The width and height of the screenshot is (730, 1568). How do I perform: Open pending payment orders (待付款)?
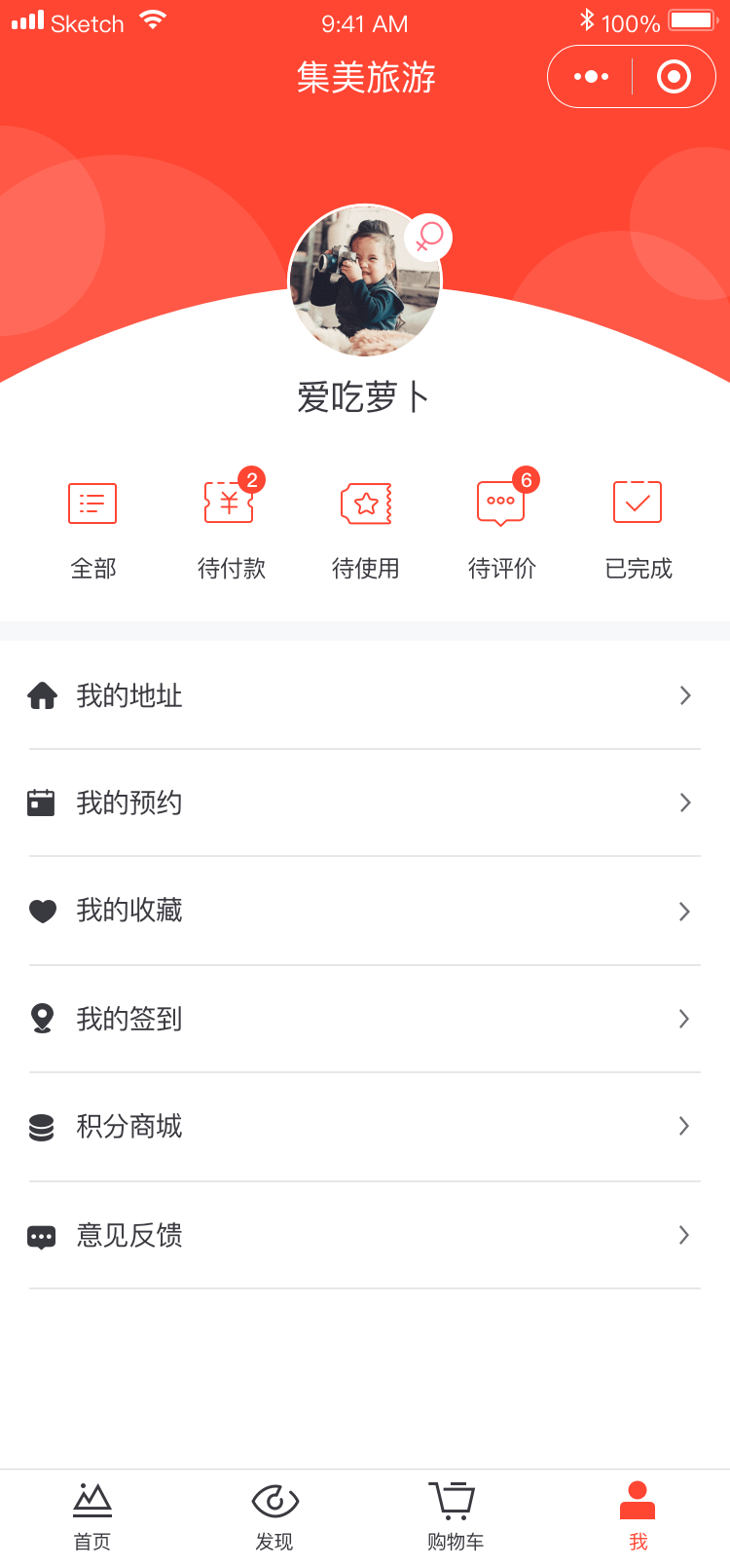pyautogui.click(x=230, y=527)
